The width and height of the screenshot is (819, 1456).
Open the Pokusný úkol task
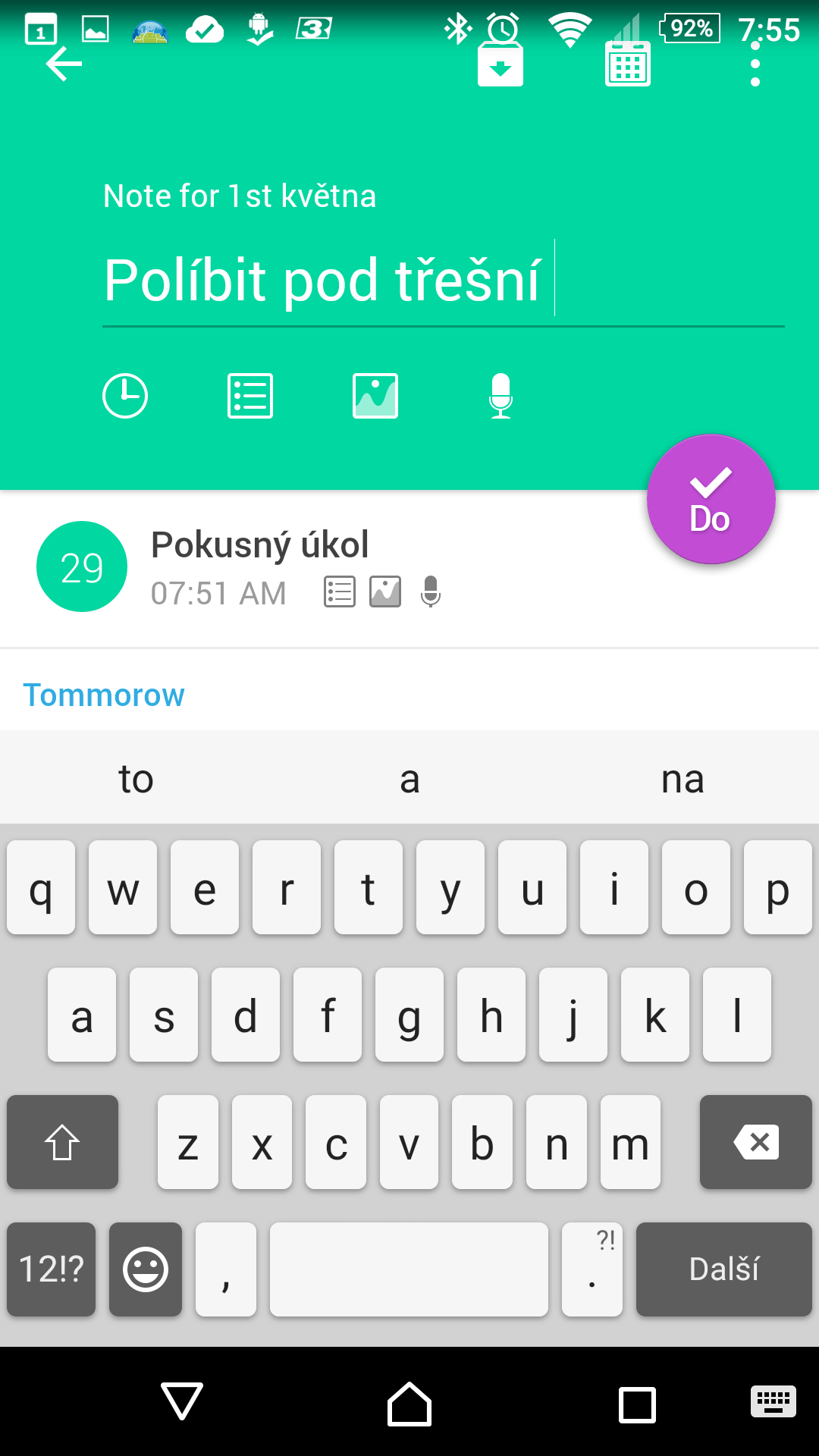tap(409, 569)
